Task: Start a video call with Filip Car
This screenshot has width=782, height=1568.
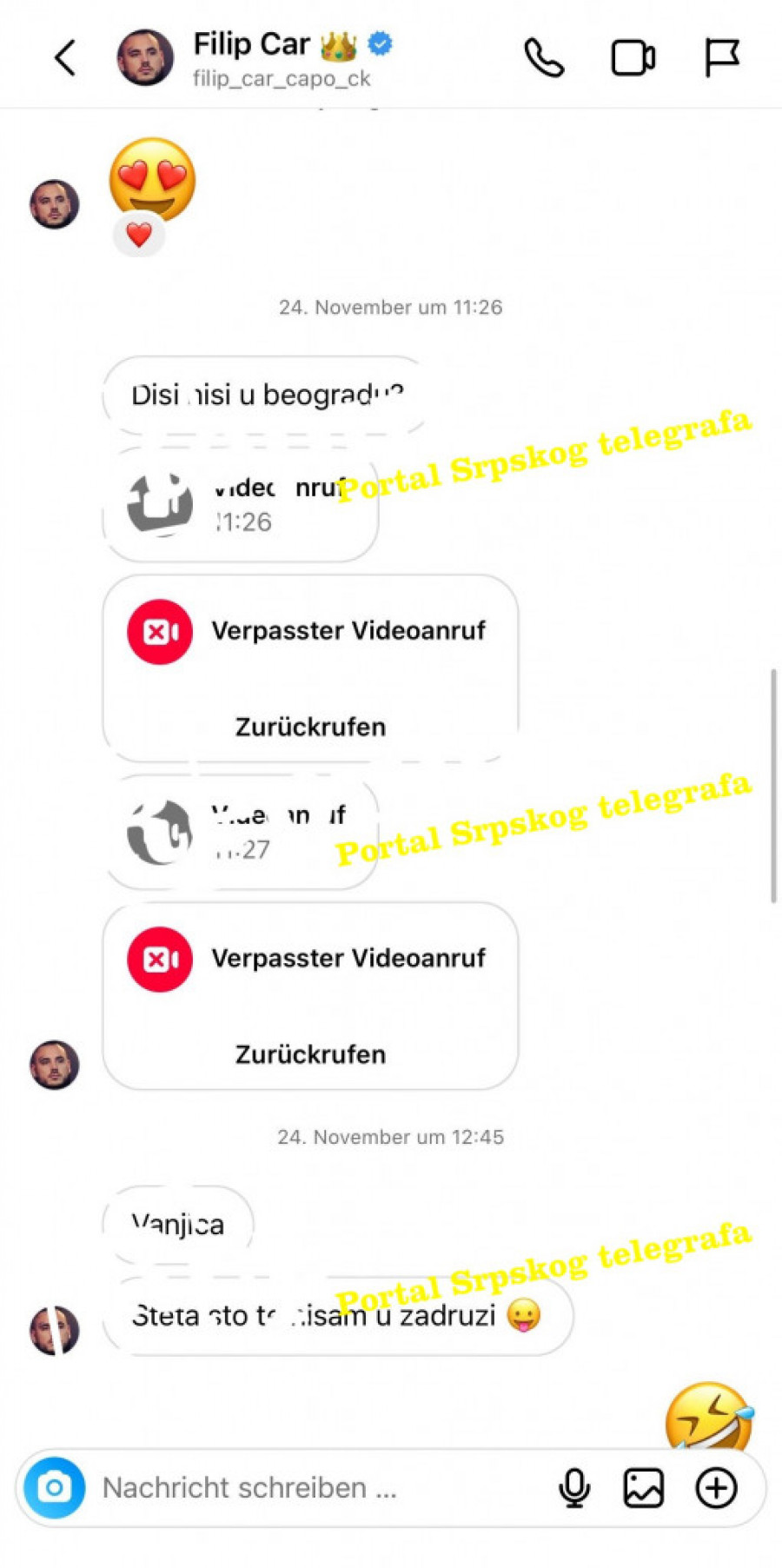Action: click(633, 58)
